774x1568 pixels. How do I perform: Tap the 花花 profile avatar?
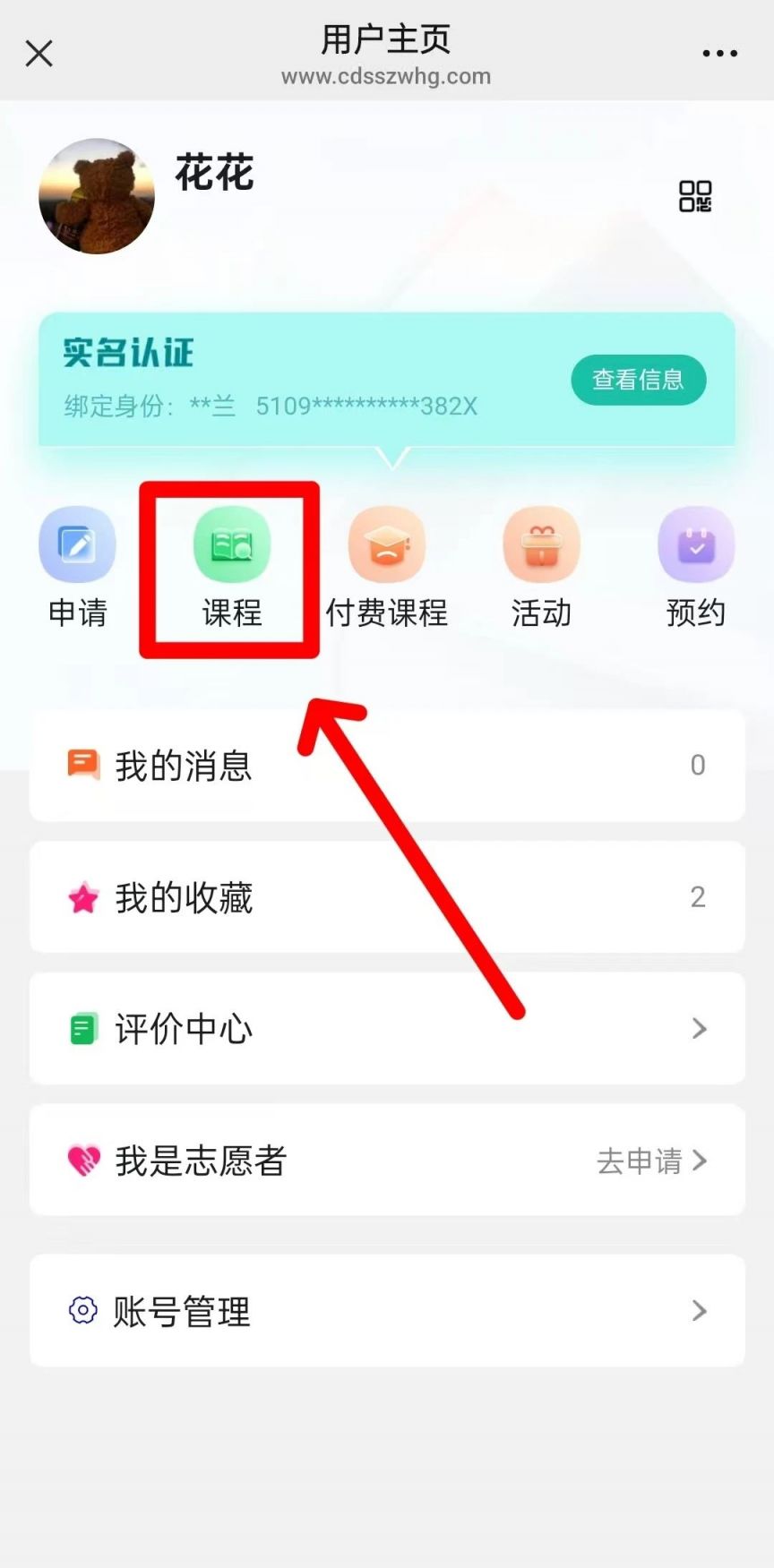97,196
